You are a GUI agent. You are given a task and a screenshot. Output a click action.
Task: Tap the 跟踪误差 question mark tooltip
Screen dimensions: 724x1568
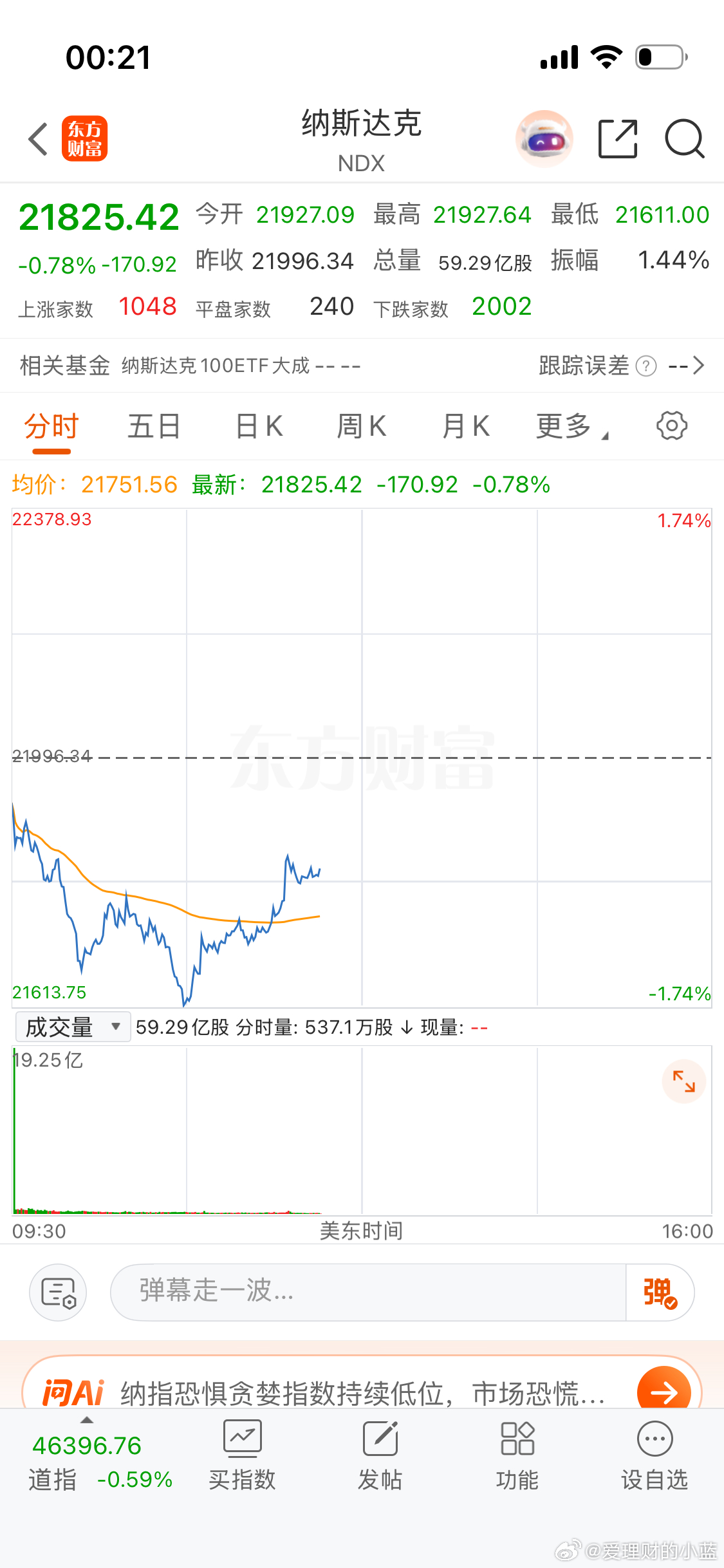[645, 366]
